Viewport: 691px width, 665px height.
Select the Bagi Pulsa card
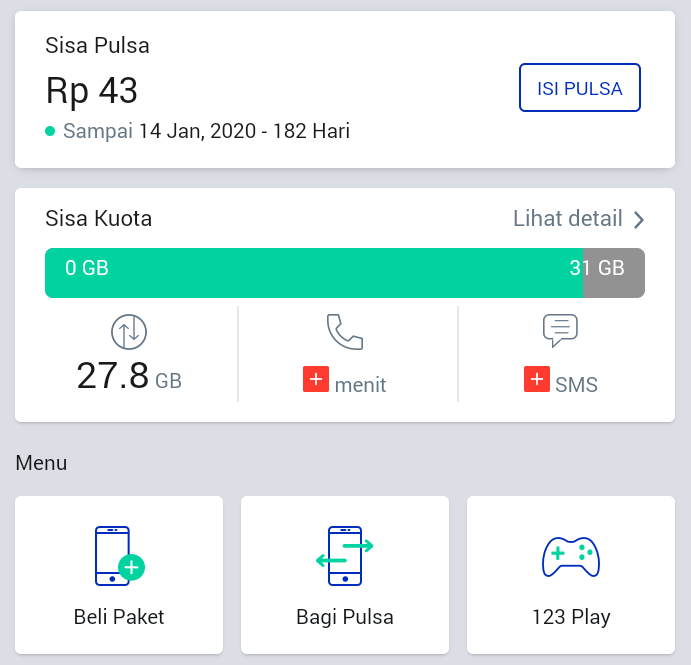coord(345,574)
